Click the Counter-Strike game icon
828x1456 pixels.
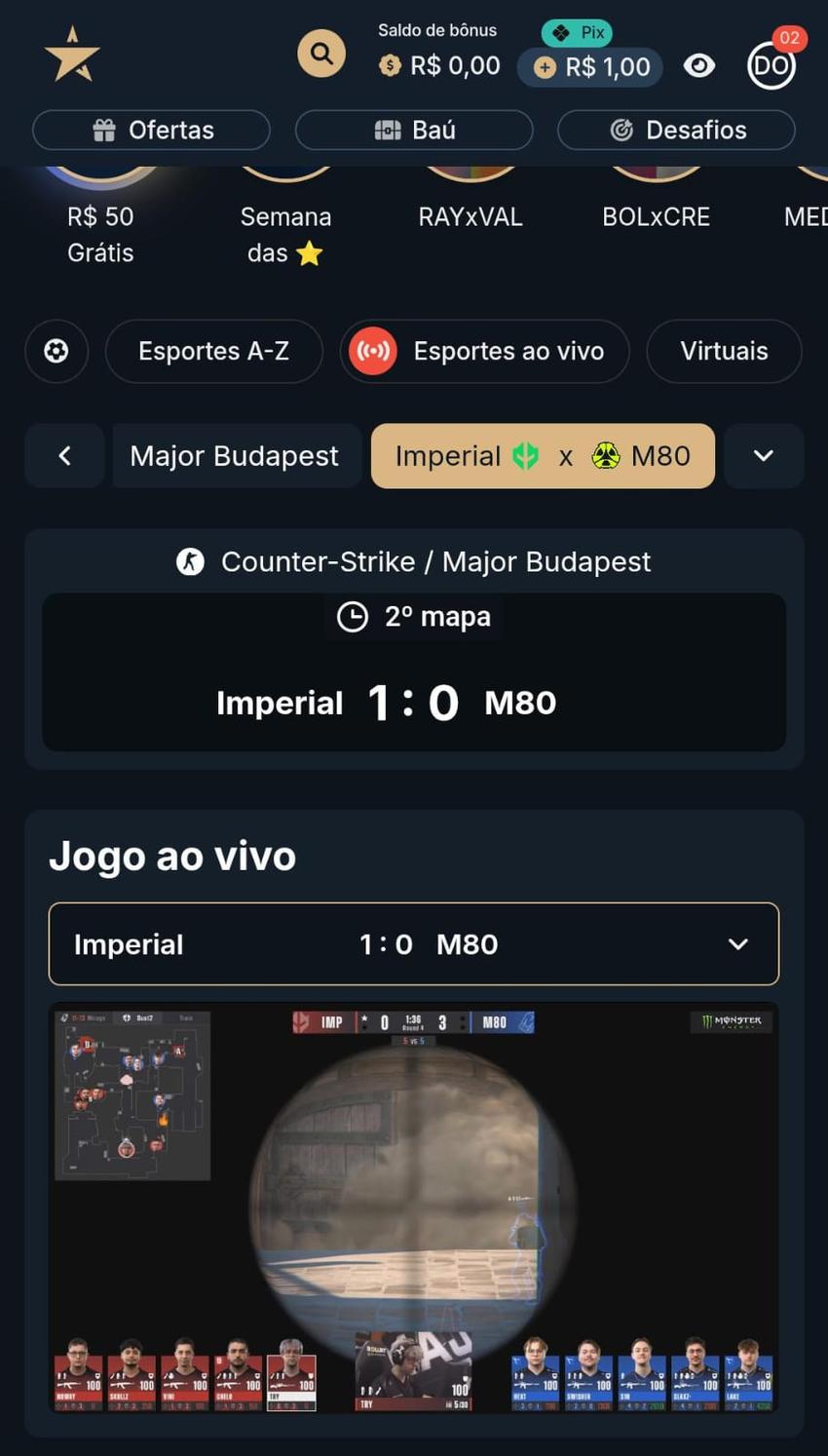[191, 560]
